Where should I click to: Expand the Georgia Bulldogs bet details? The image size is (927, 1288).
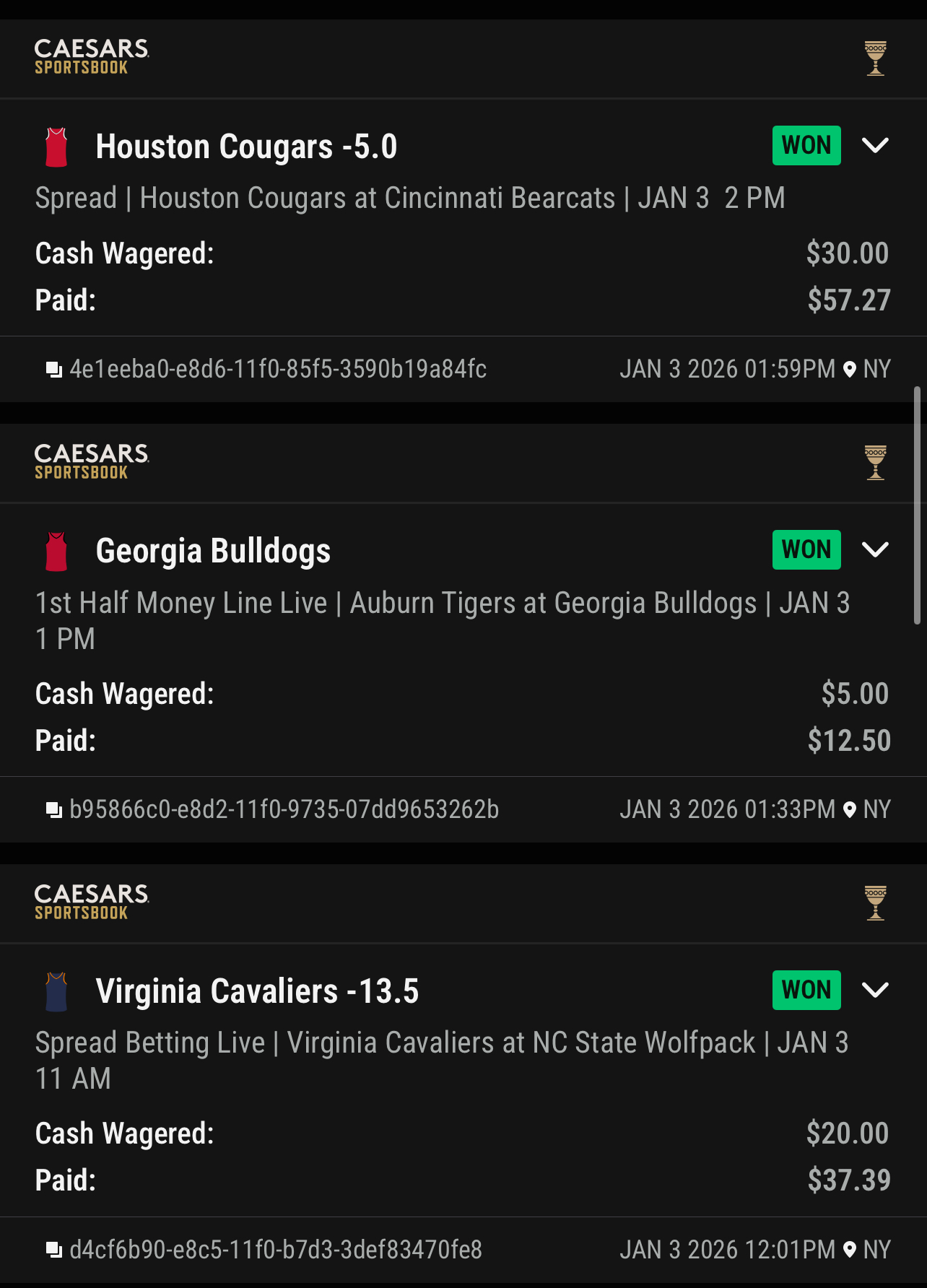pos(875,550)
